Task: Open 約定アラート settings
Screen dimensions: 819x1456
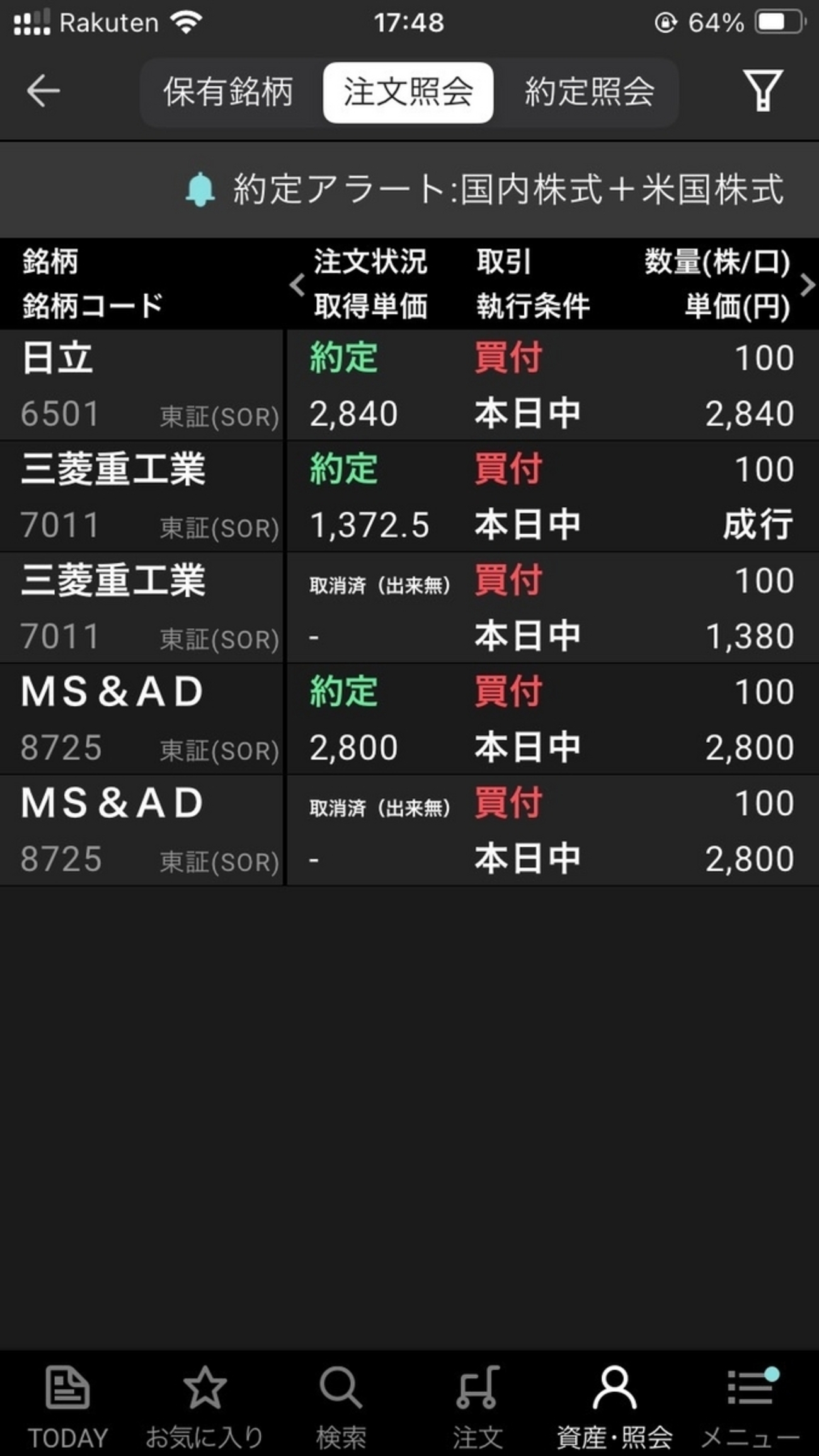Action: tap(485, 189)
